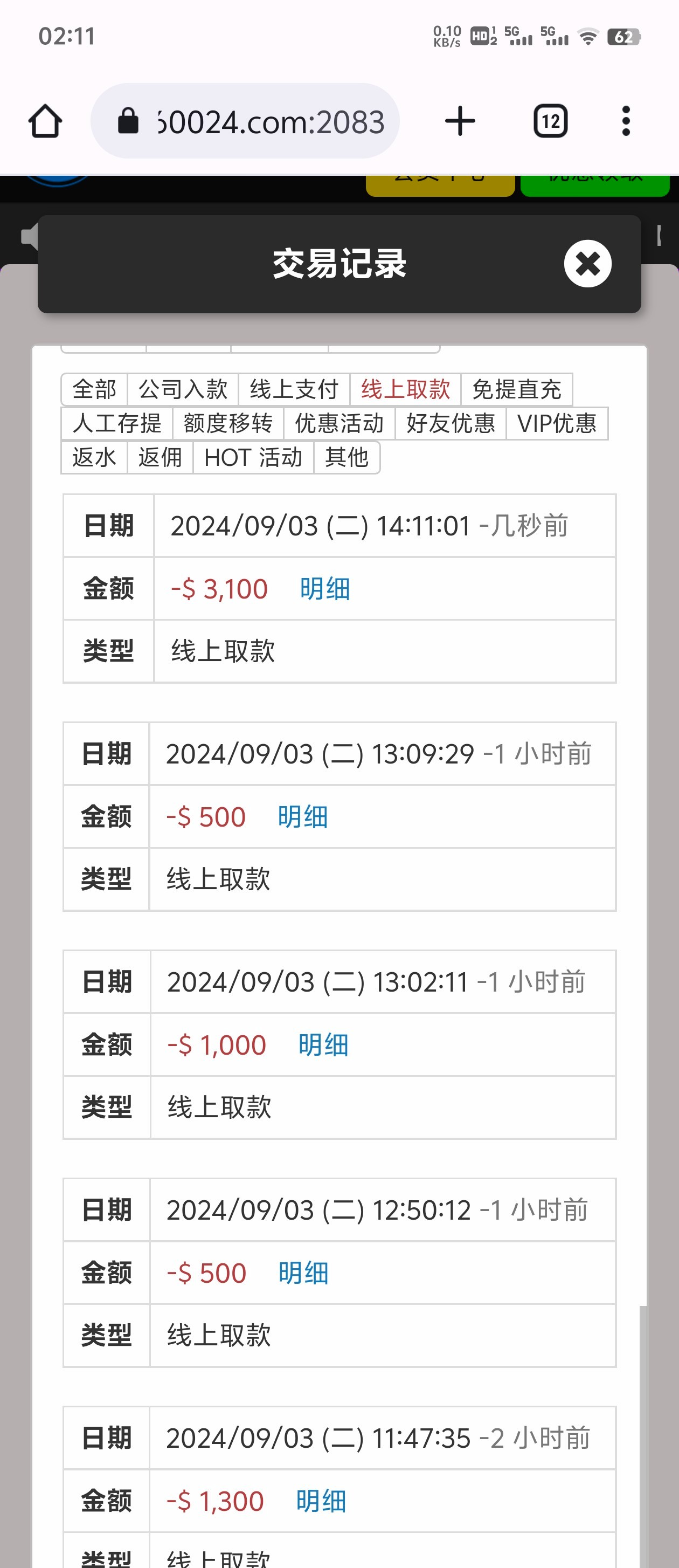Open the 返佣 filter
The width and height of the screenshot is (679, 1568).
160,457
